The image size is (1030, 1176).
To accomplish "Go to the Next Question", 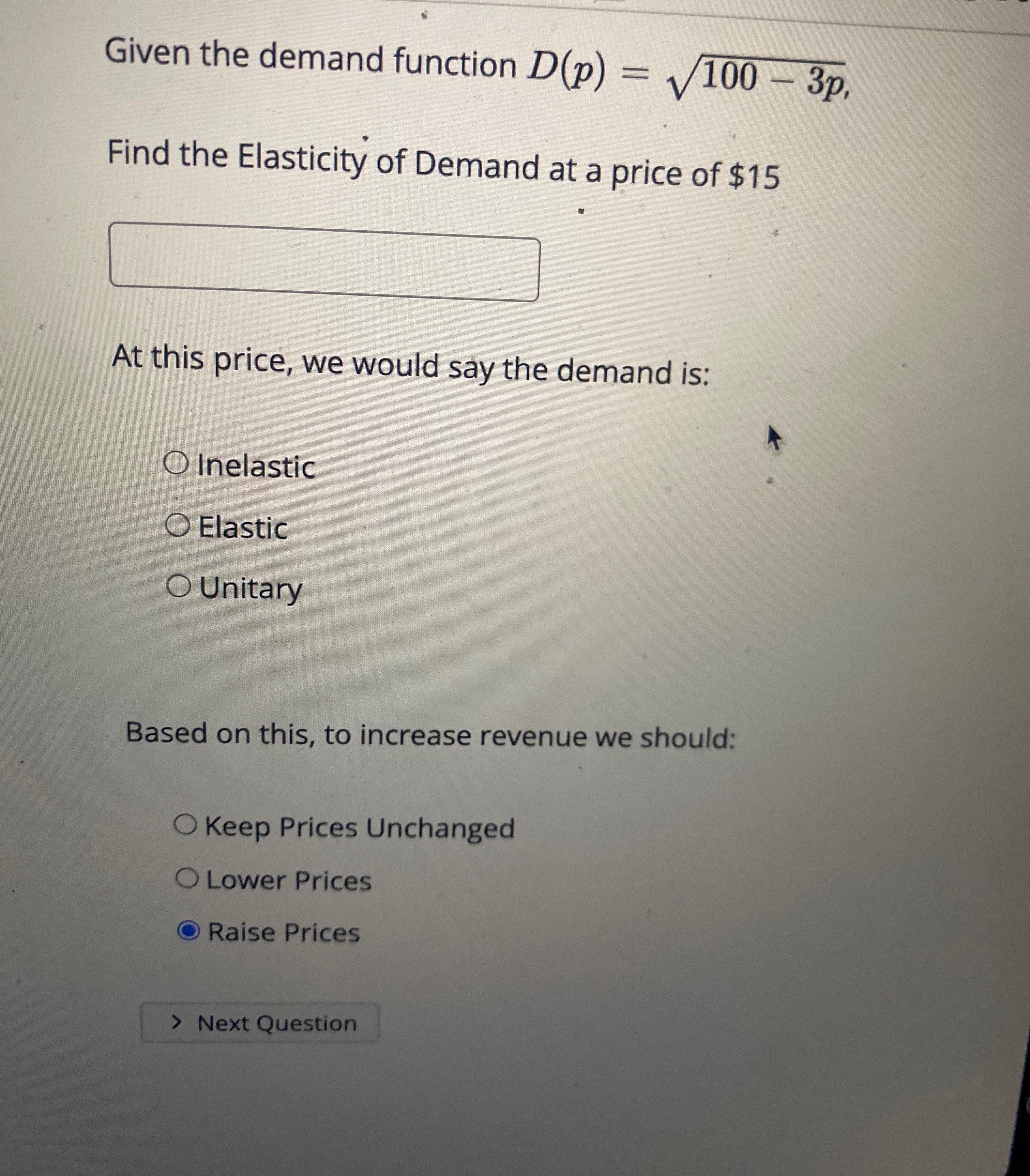I will pyautogui.click(x=260, y=1023).
